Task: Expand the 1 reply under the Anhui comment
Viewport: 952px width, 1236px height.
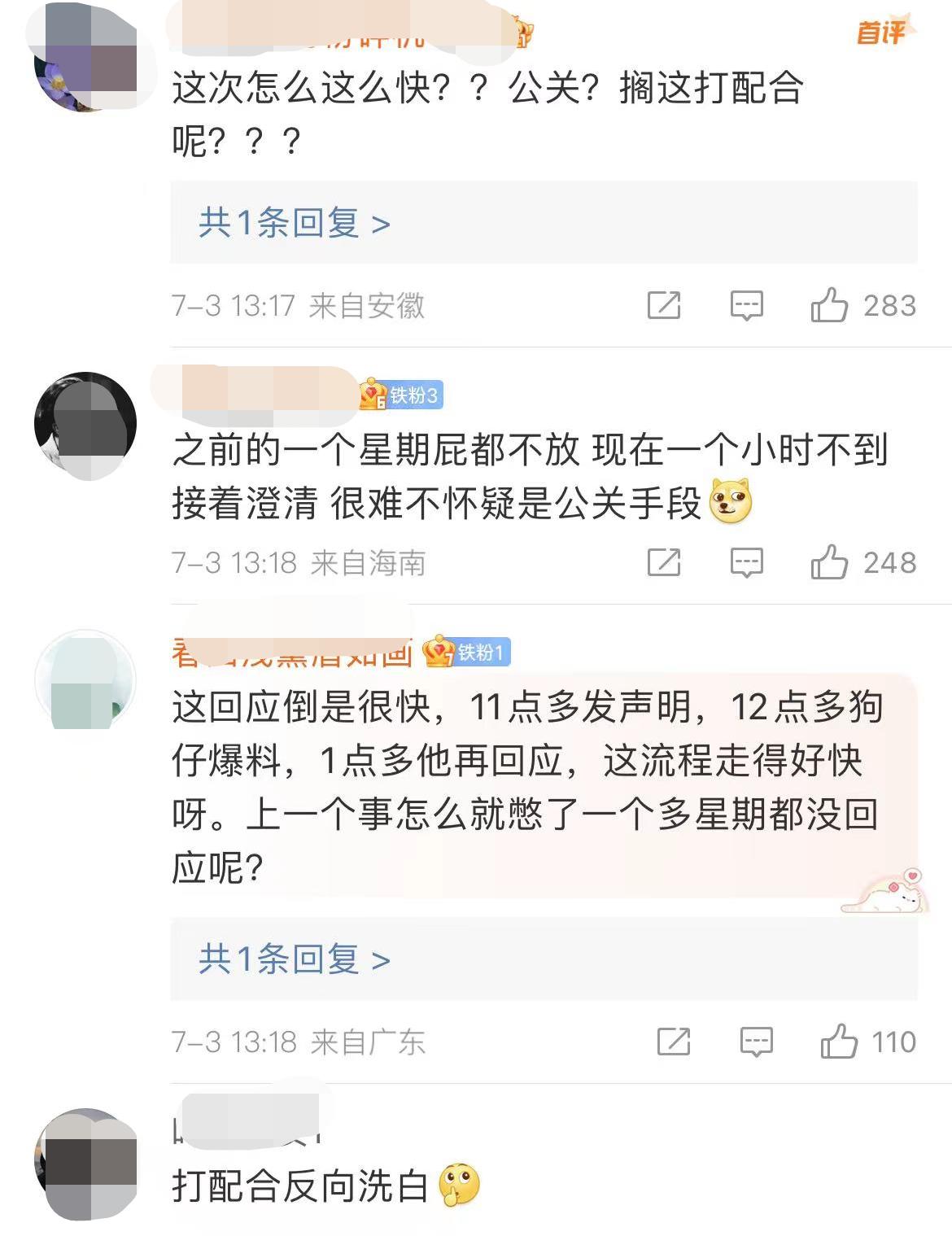Action: point(295,223)
